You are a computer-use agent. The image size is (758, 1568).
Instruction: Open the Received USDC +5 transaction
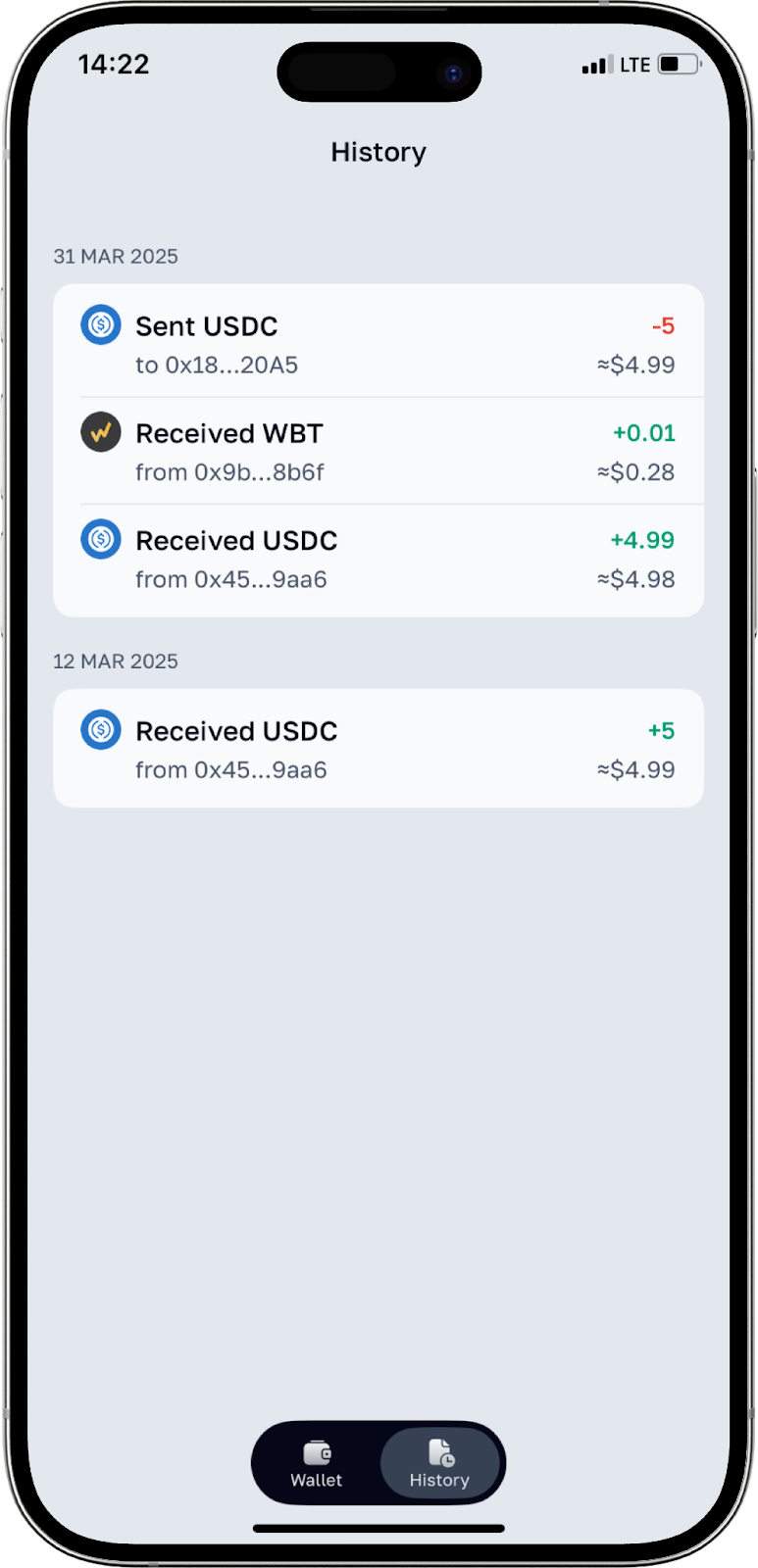[378, 750]
